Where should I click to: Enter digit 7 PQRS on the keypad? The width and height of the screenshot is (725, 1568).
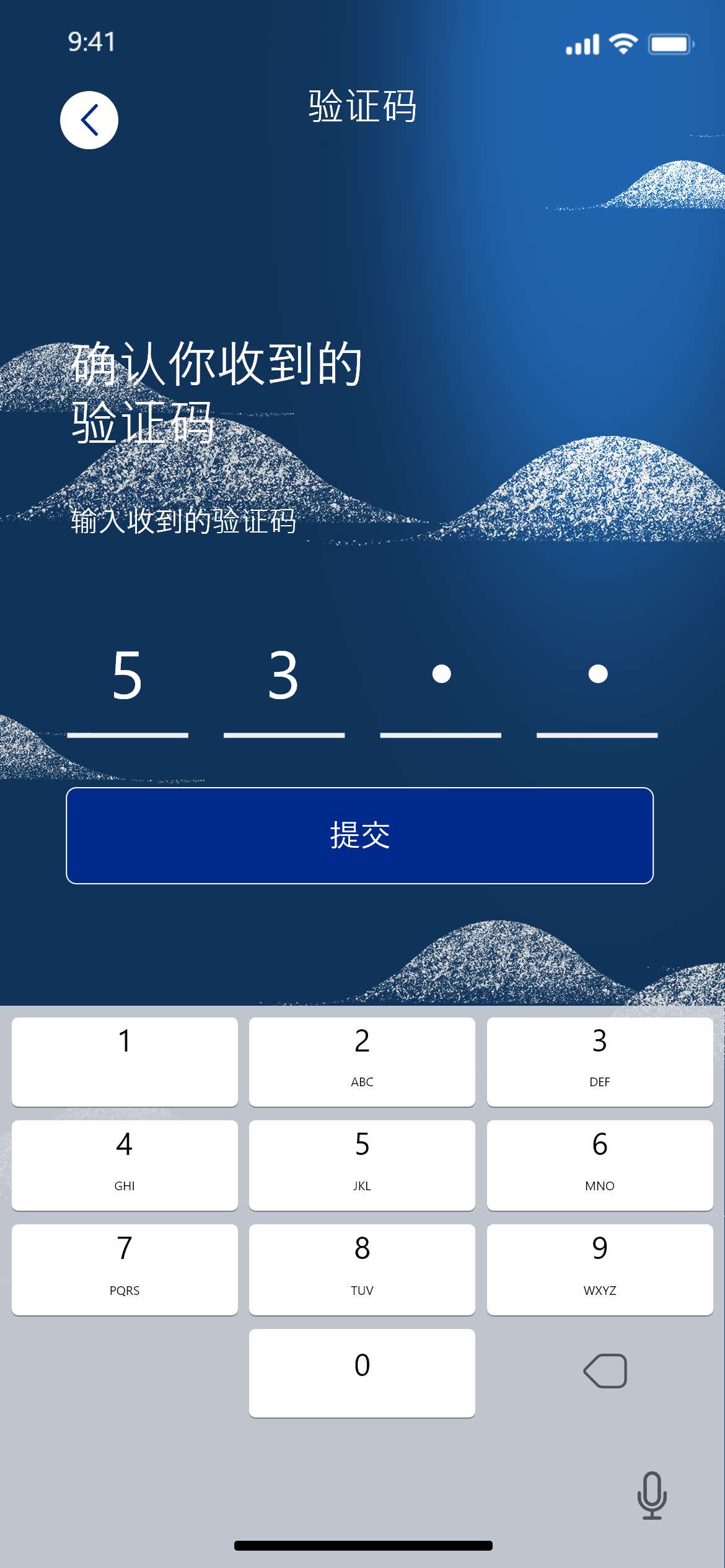point(125,1269)
